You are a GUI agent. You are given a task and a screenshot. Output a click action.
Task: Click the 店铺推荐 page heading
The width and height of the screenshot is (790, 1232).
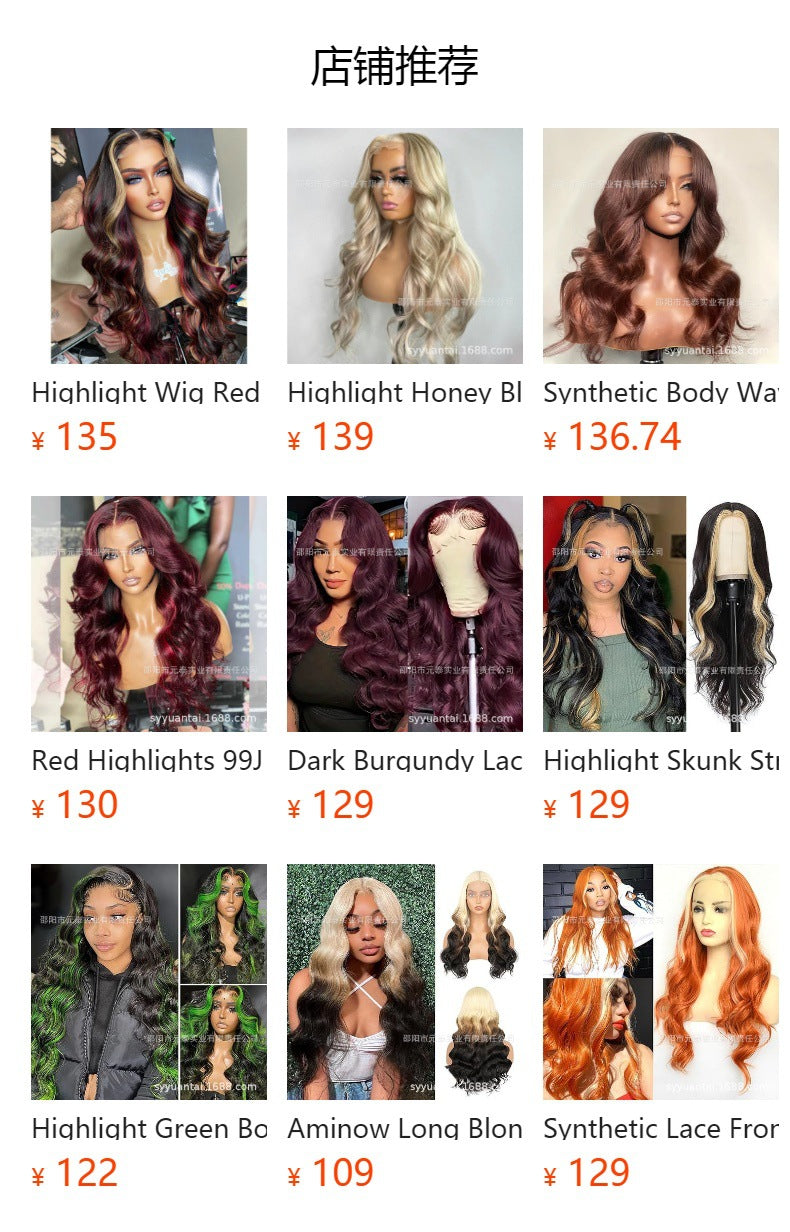click(x=395, y=62)
